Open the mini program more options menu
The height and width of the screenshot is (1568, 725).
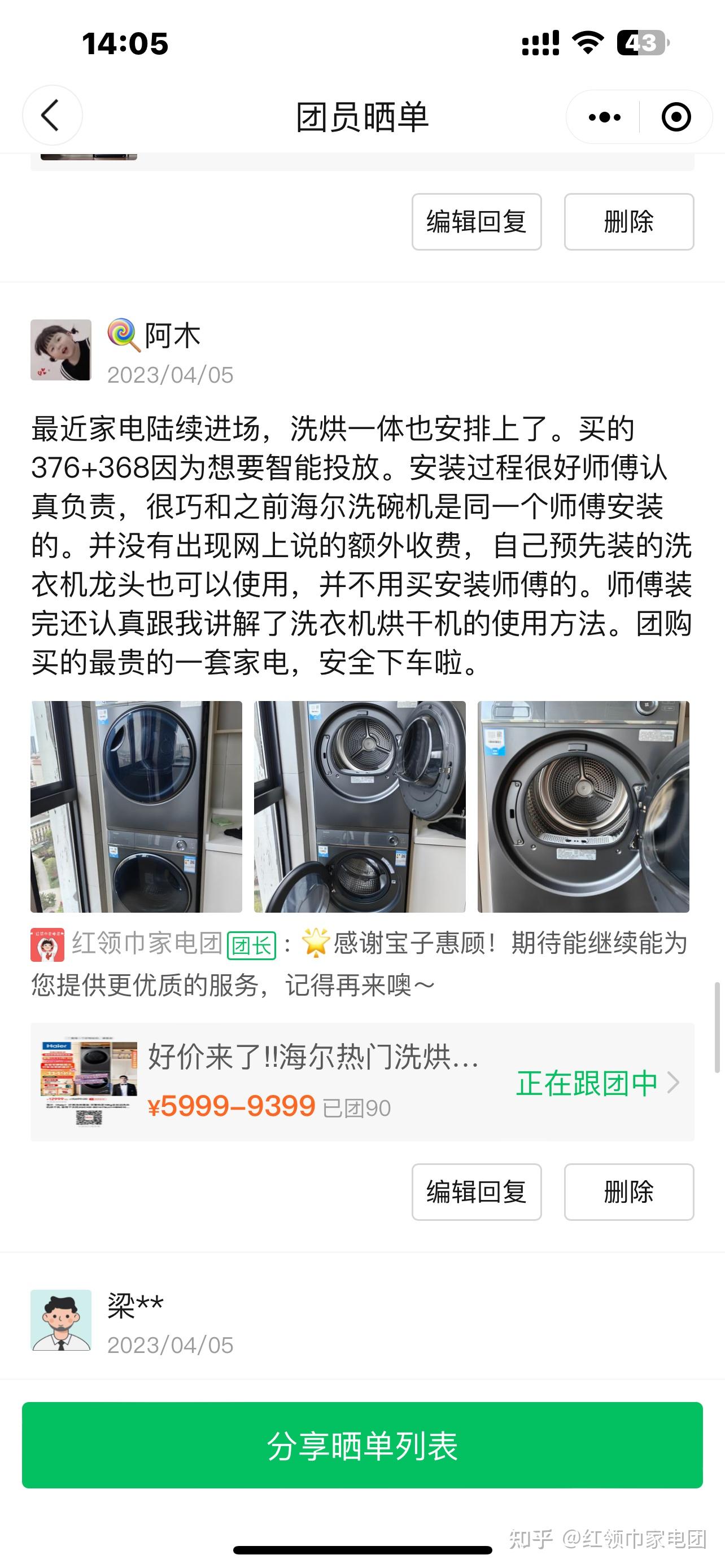(x=604, y=117)
